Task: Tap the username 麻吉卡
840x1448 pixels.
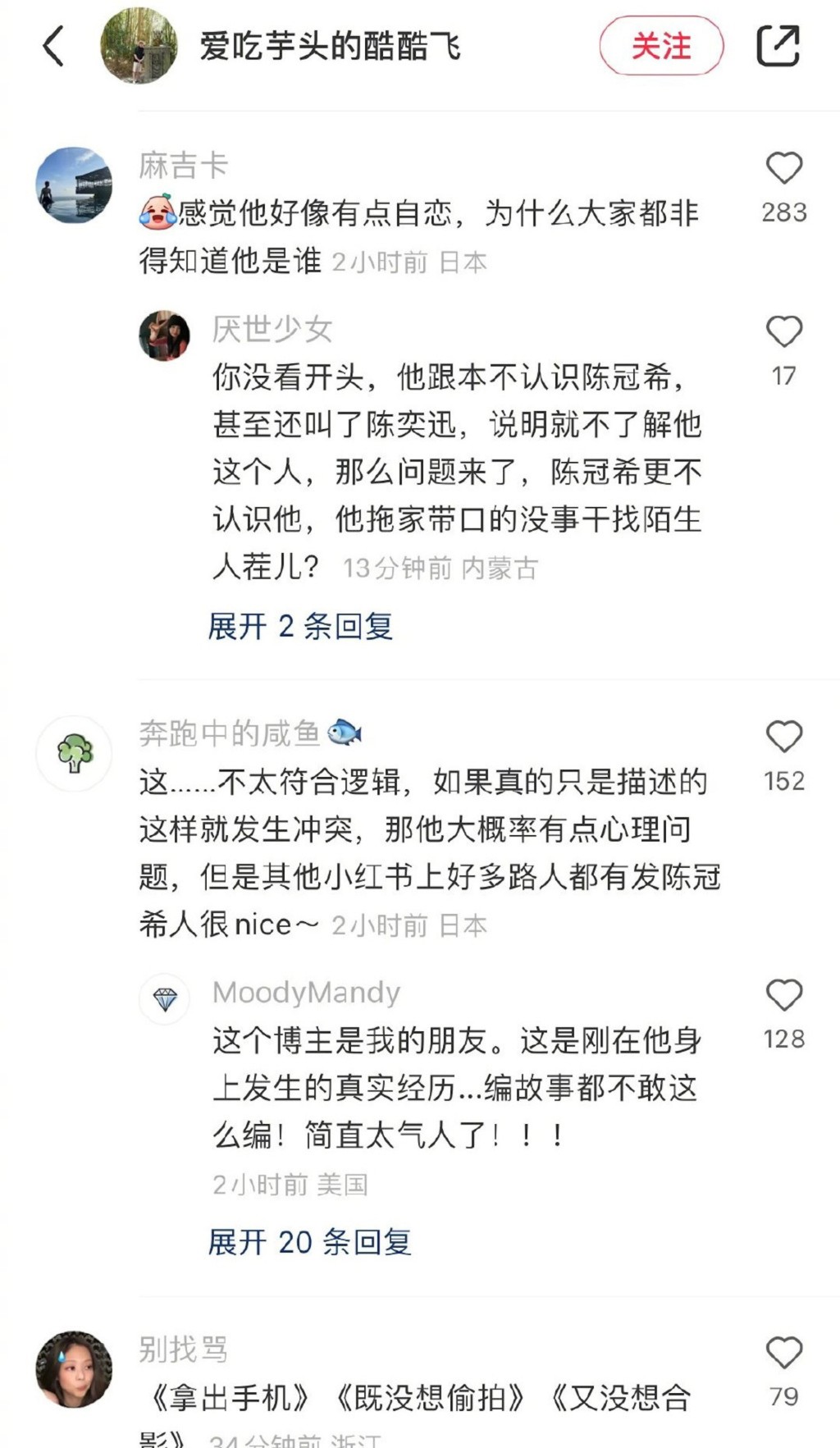Action: (183, 166)
